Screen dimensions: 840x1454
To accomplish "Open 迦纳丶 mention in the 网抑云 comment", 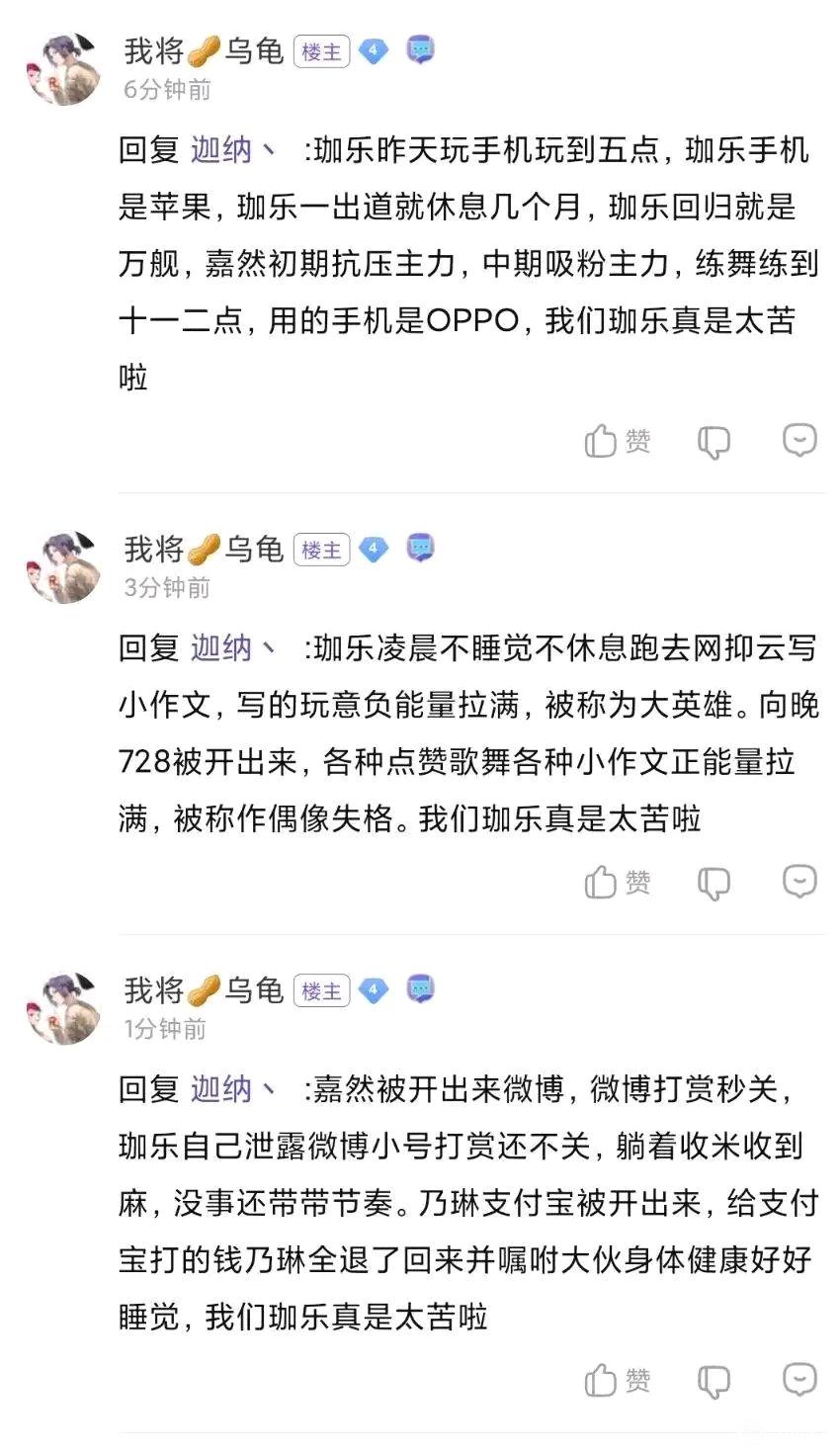I will point(232,648).
